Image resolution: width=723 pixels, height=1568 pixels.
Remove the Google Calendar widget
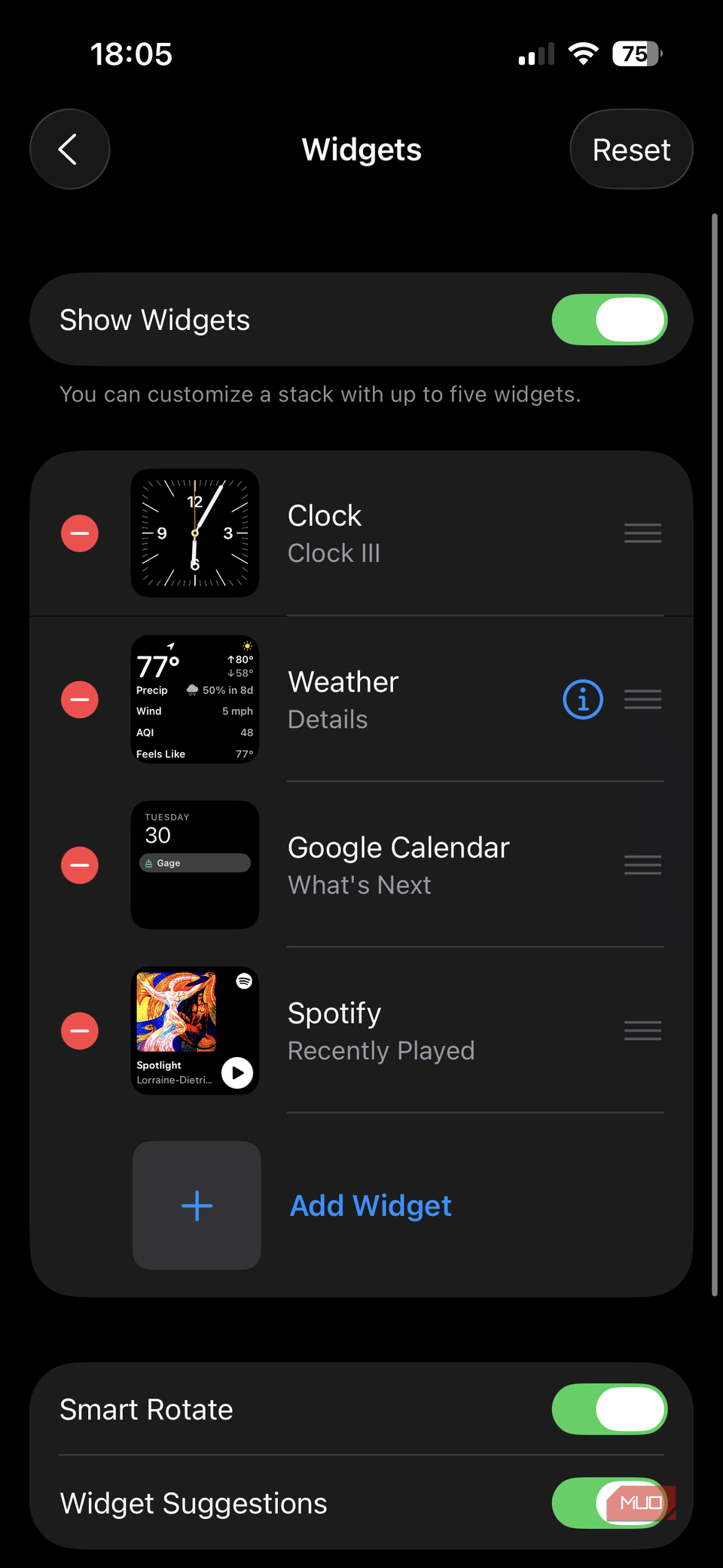coord(80,865)
